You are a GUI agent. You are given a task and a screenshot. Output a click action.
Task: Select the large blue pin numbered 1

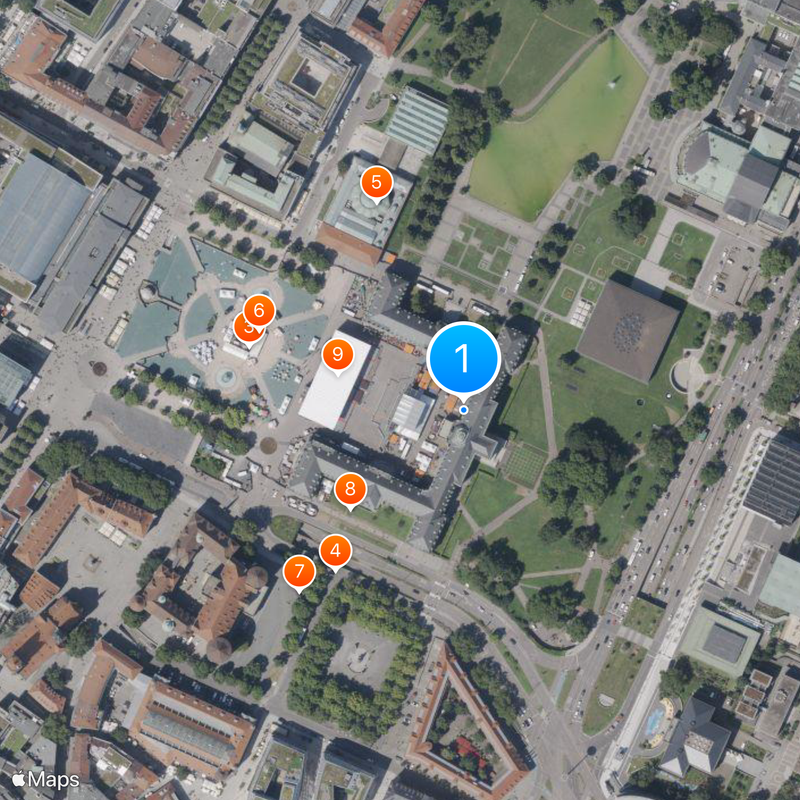pyautogui.click(x=463, y=358)
